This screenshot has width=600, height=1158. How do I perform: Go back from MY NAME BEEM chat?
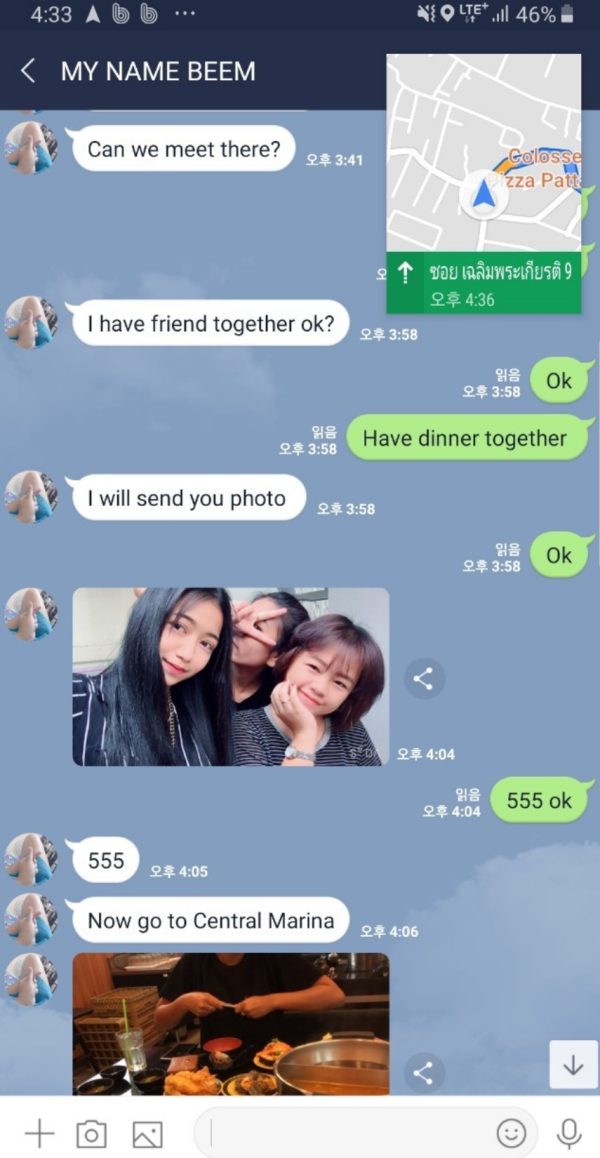click(x=28, y=71)
